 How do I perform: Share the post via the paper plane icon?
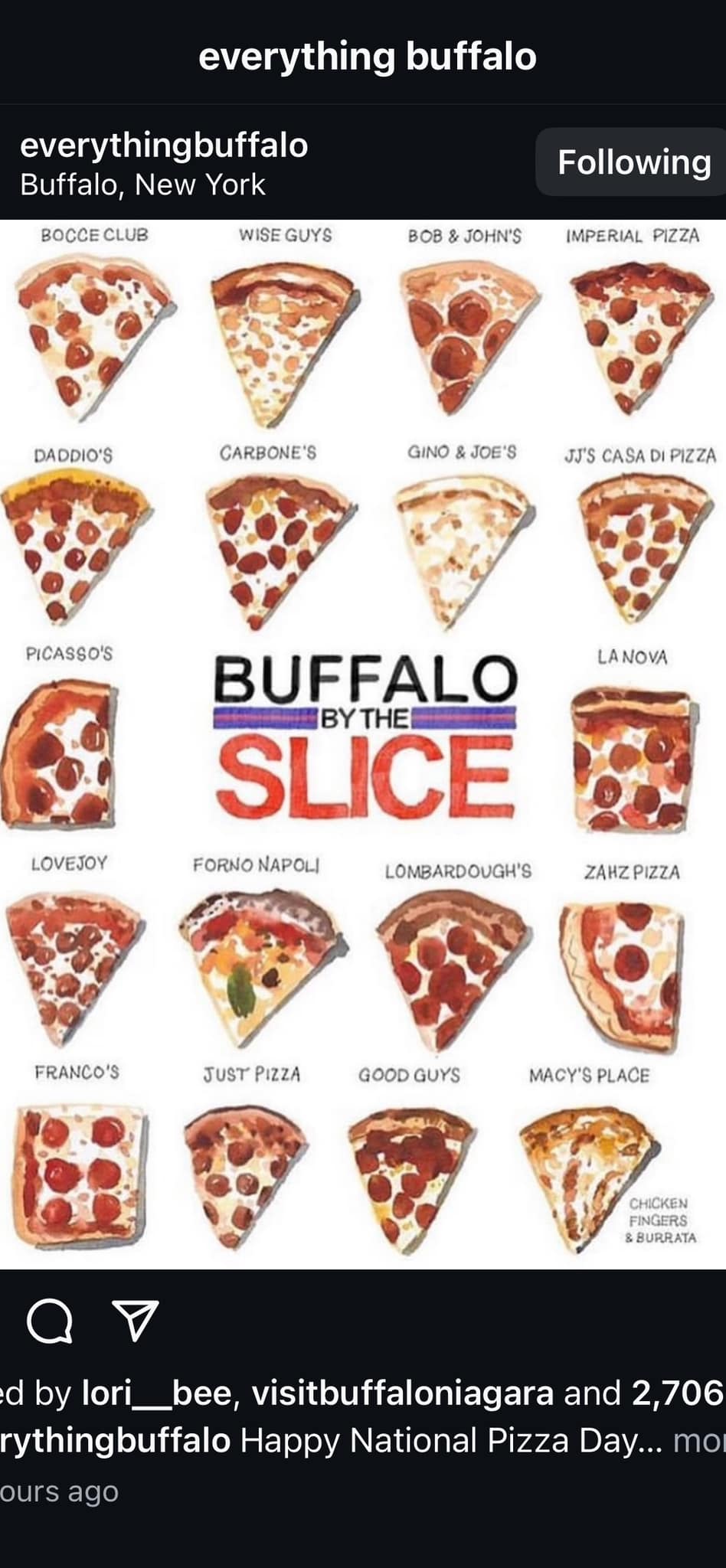click(136, 1321)
